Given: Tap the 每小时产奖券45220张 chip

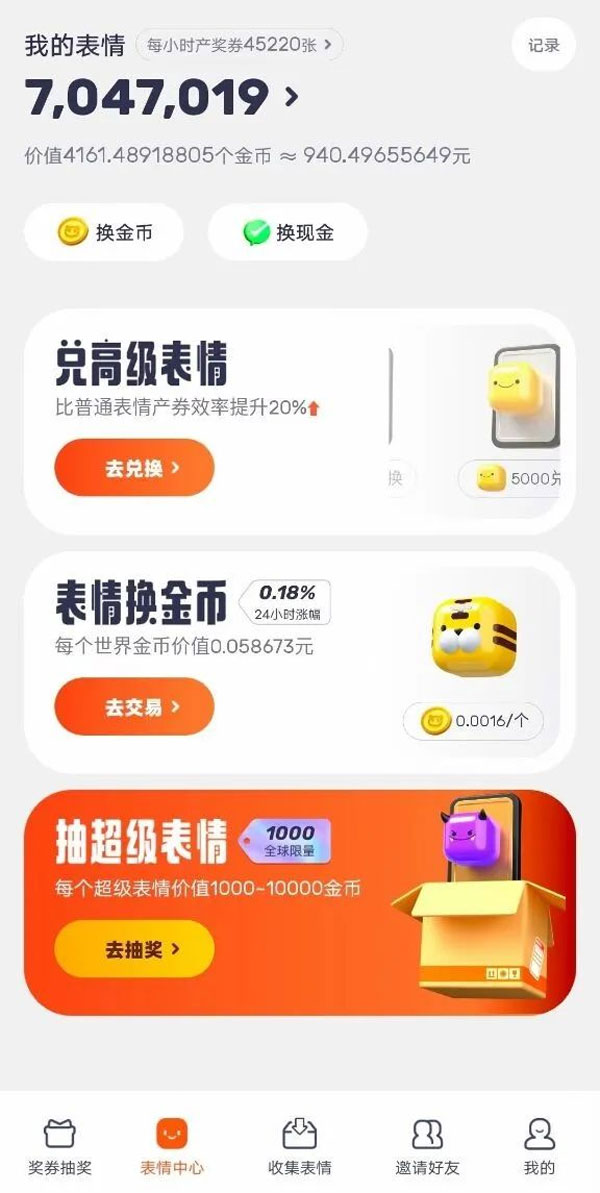Looking at the screenshot, I should coord(239,45).
